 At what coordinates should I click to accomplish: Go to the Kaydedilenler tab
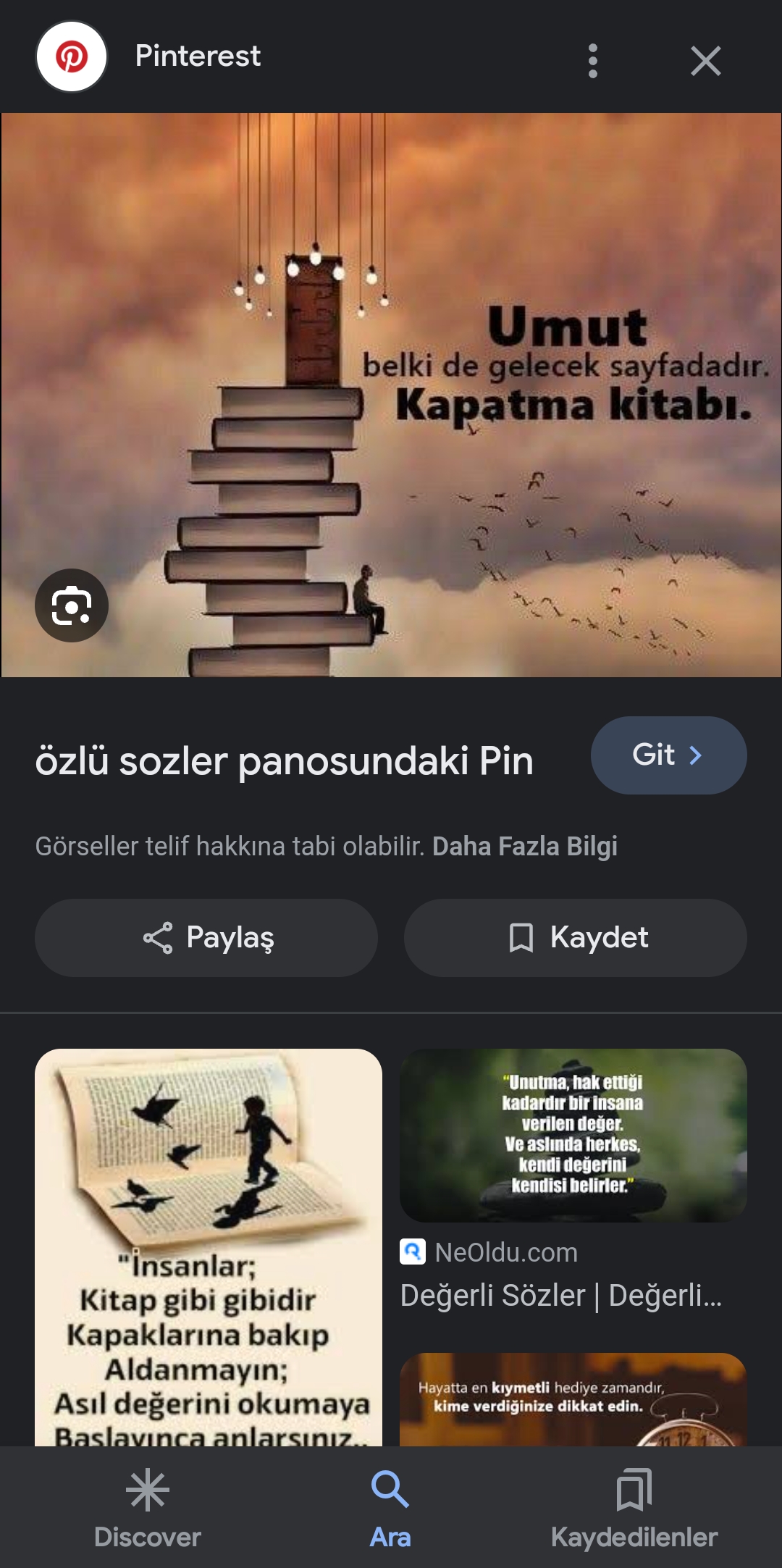pyautogui.click(x=634, y=1509)
